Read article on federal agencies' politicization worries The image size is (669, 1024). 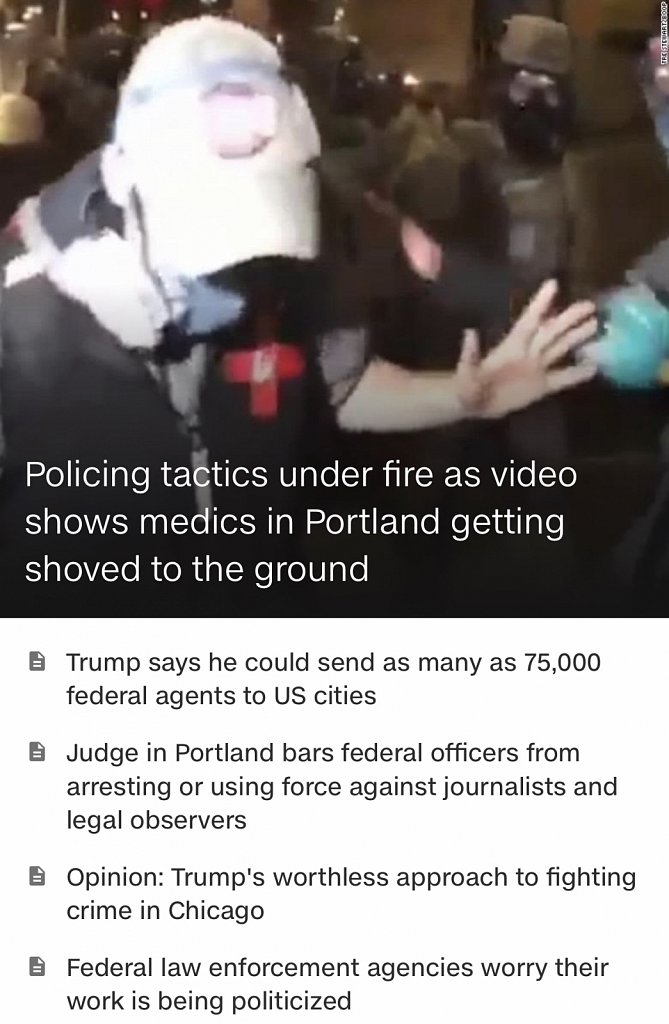point(337,984)
